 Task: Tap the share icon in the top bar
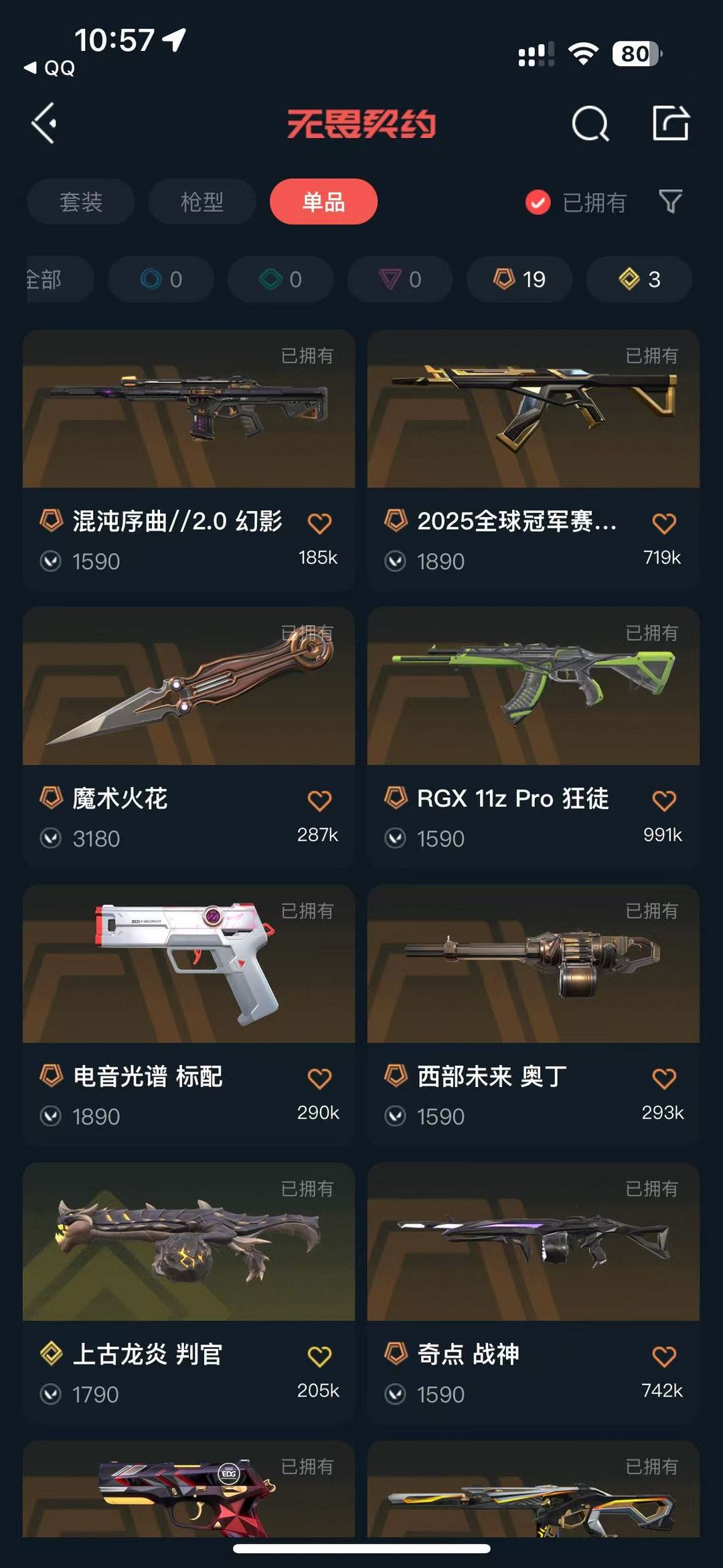[x=673, y=124]
